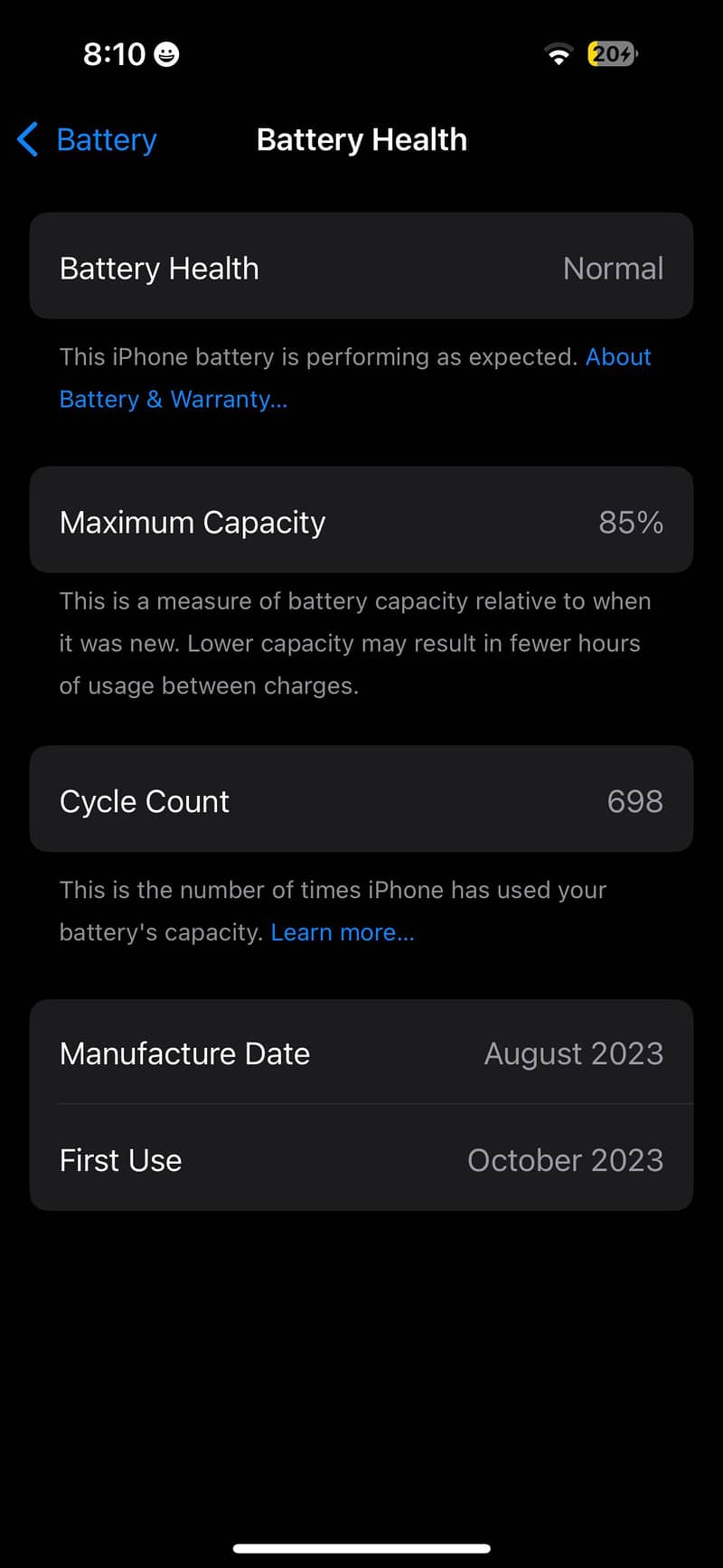
Task: Select the Battery Health Normal row
Action: [361, 266]
